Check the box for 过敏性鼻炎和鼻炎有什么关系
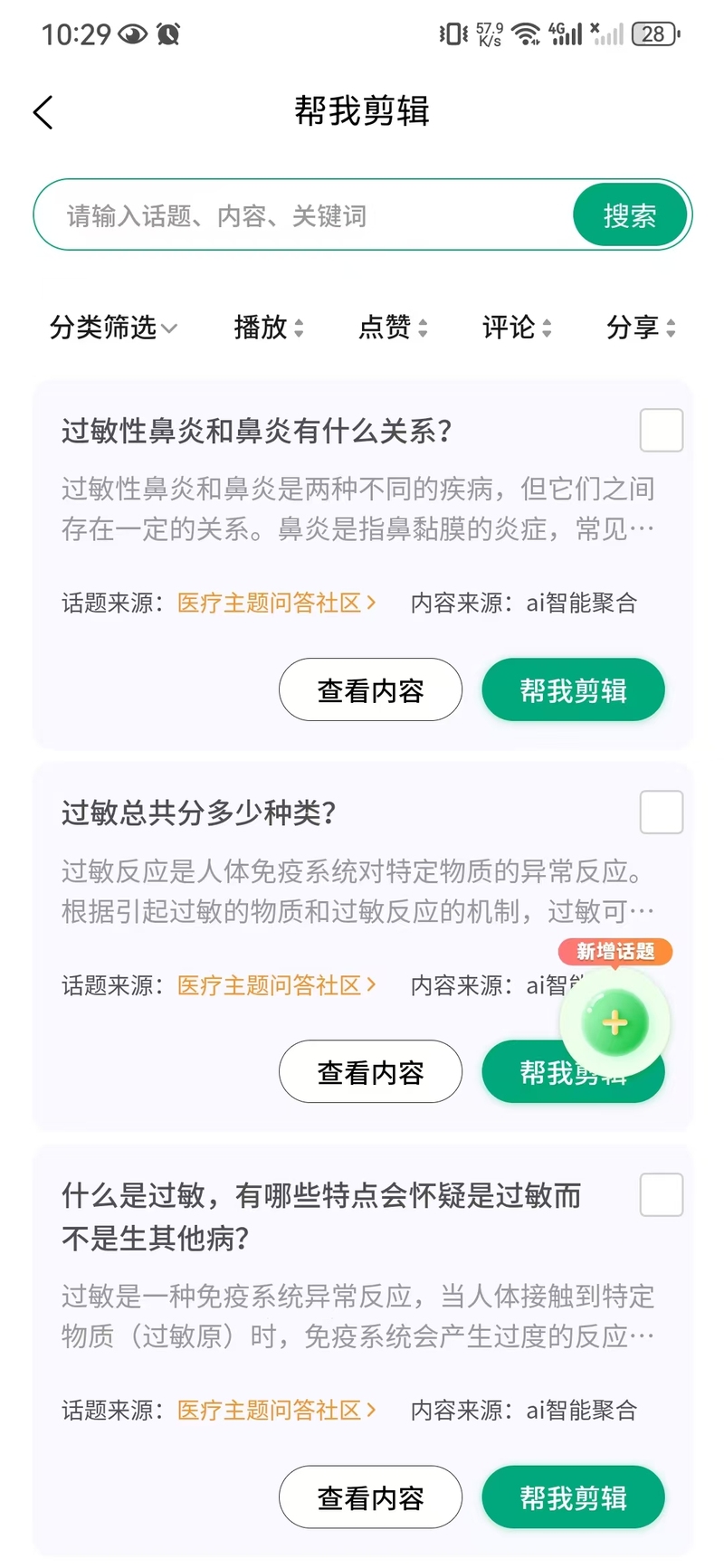The width and height of the screenshot is (724, 1568). coord(662,430)
